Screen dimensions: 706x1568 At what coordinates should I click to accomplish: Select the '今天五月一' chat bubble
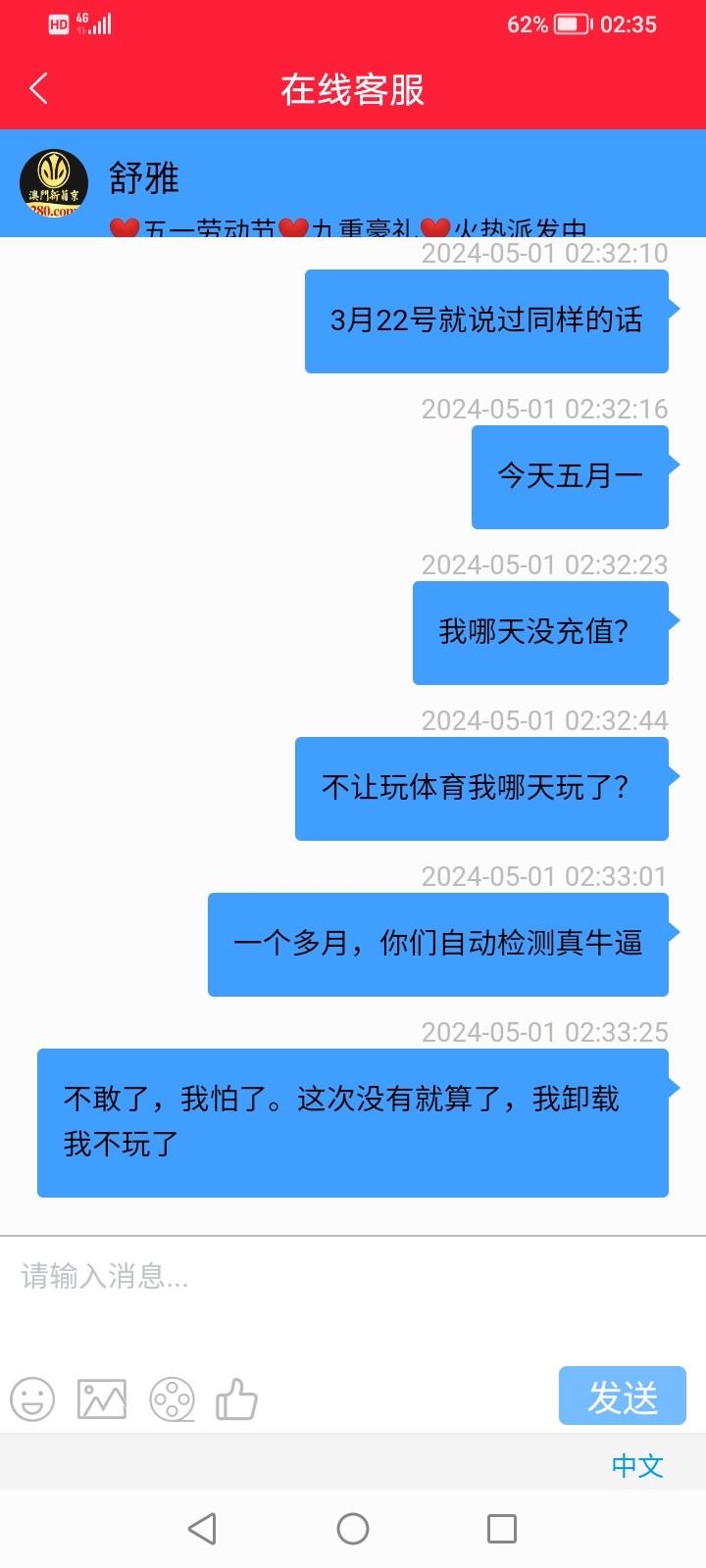point(569,477)
